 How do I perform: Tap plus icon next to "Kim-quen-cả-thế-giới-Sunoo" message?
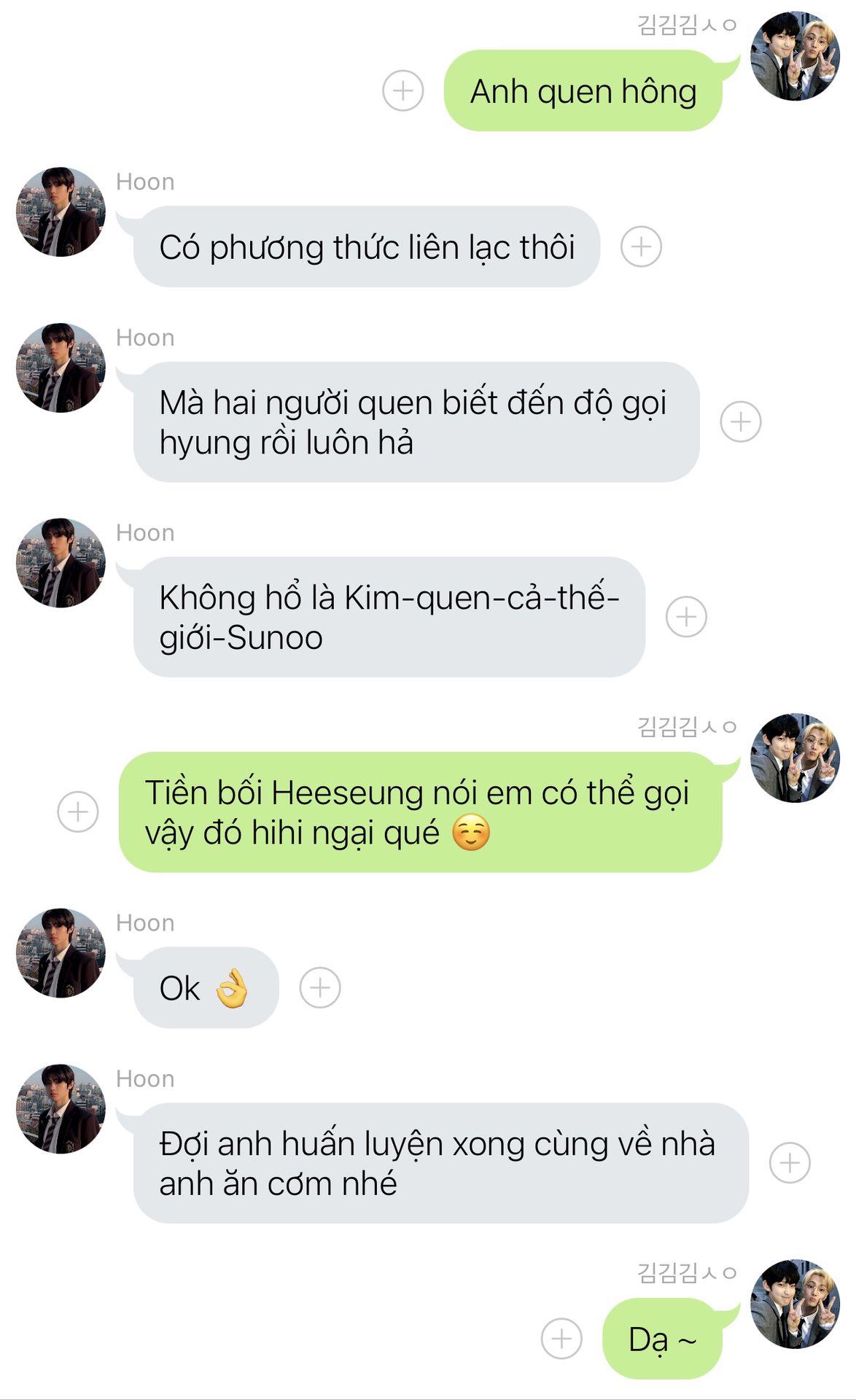(x=686, y=617)
